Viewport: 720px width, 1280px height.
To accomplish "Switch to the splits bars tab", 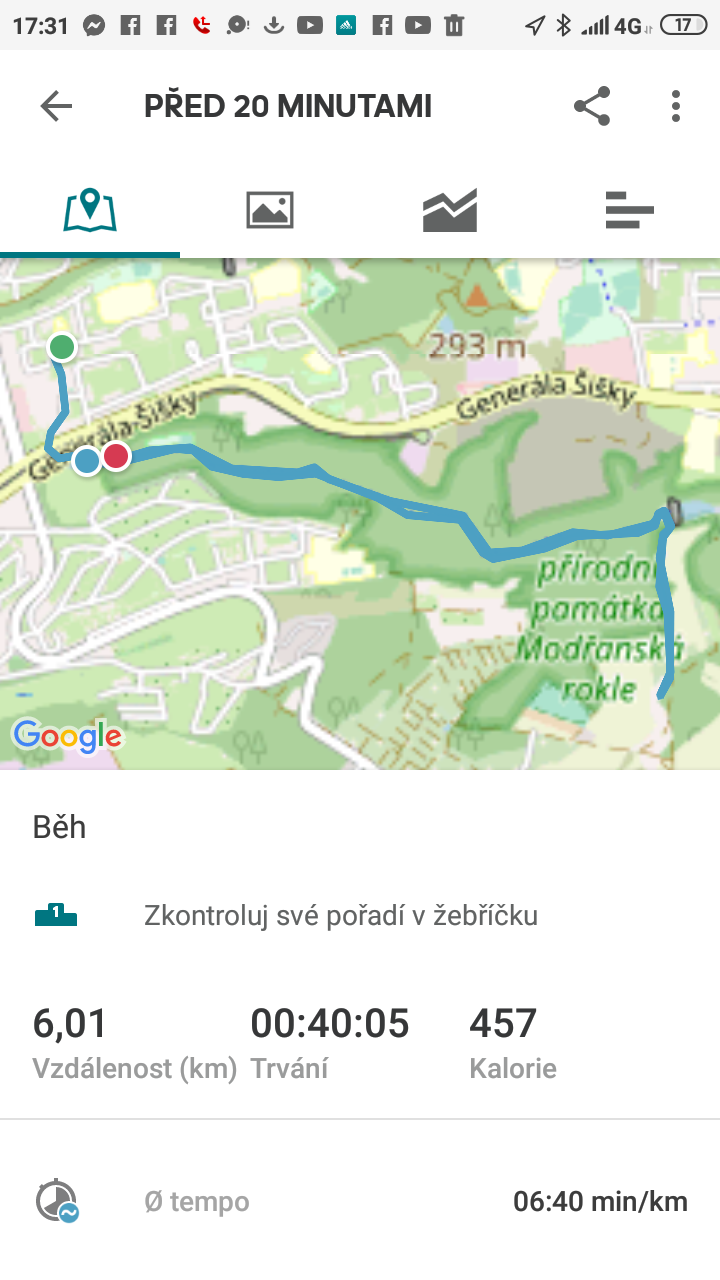I will coord(630,210).
